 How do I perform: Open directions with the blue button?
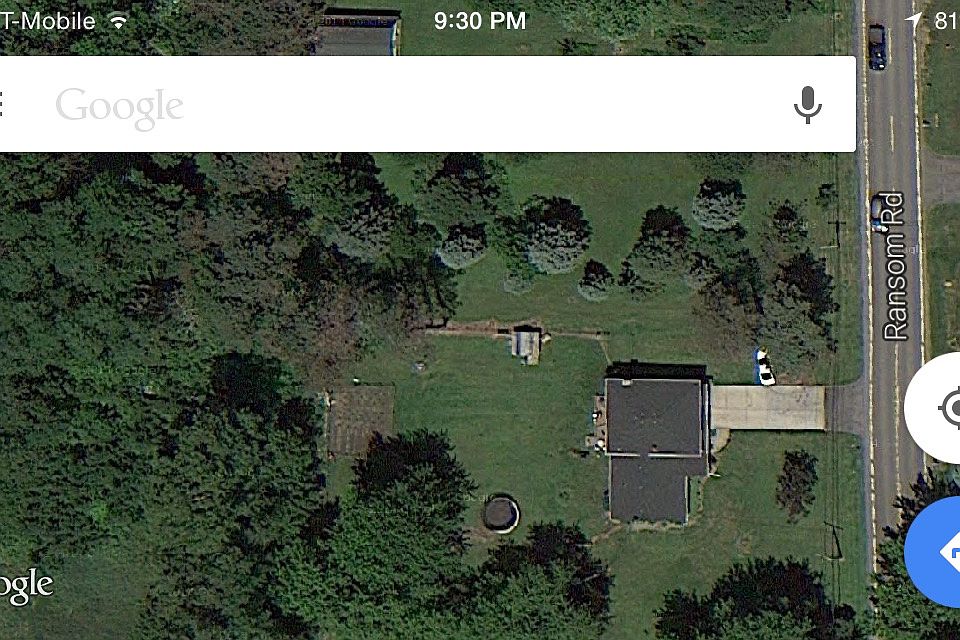pyautogui.click(x=938, y=553)
